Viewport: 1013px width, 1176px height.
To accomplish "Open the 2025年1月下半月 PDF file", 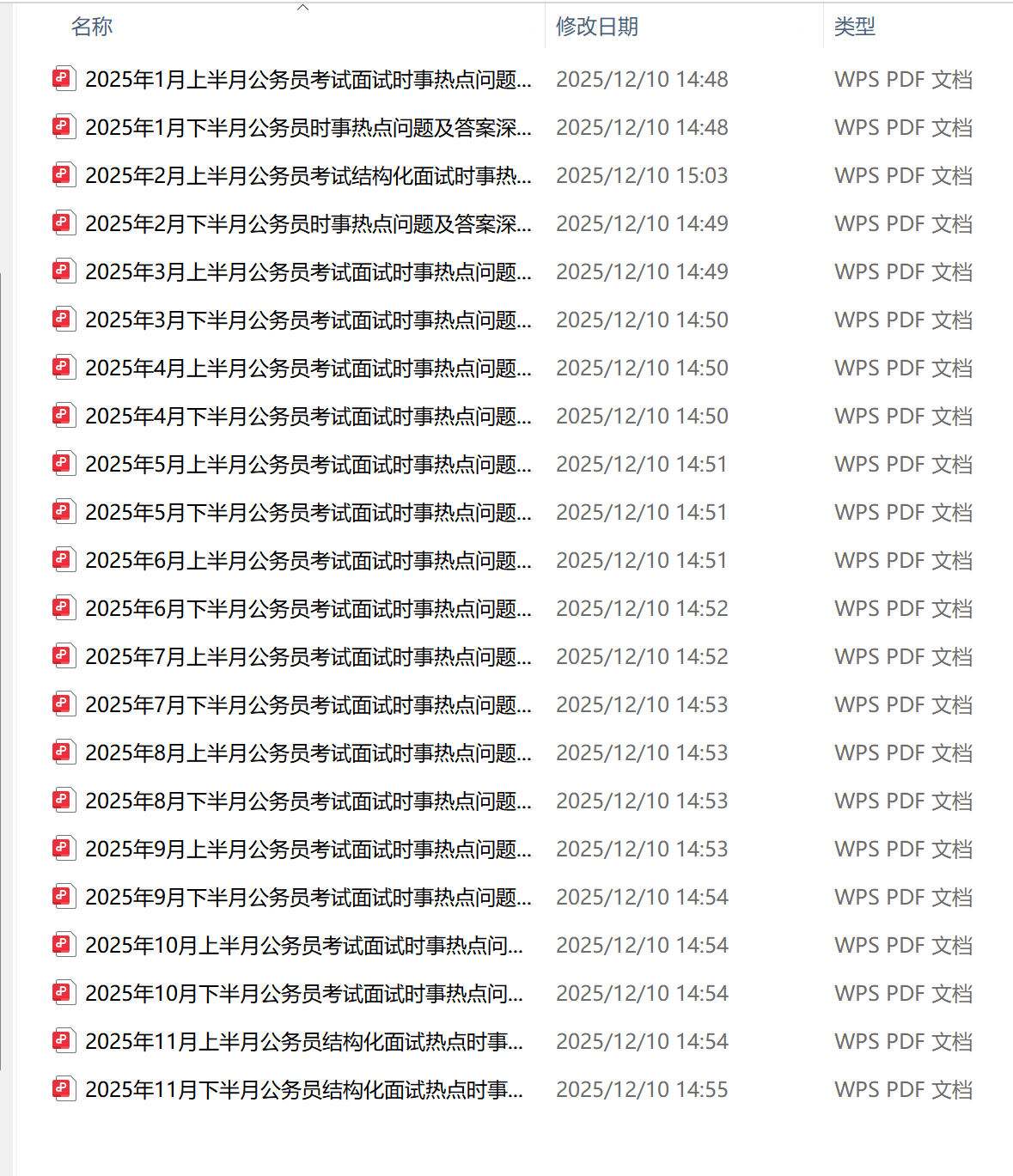I will click(308, 128).
